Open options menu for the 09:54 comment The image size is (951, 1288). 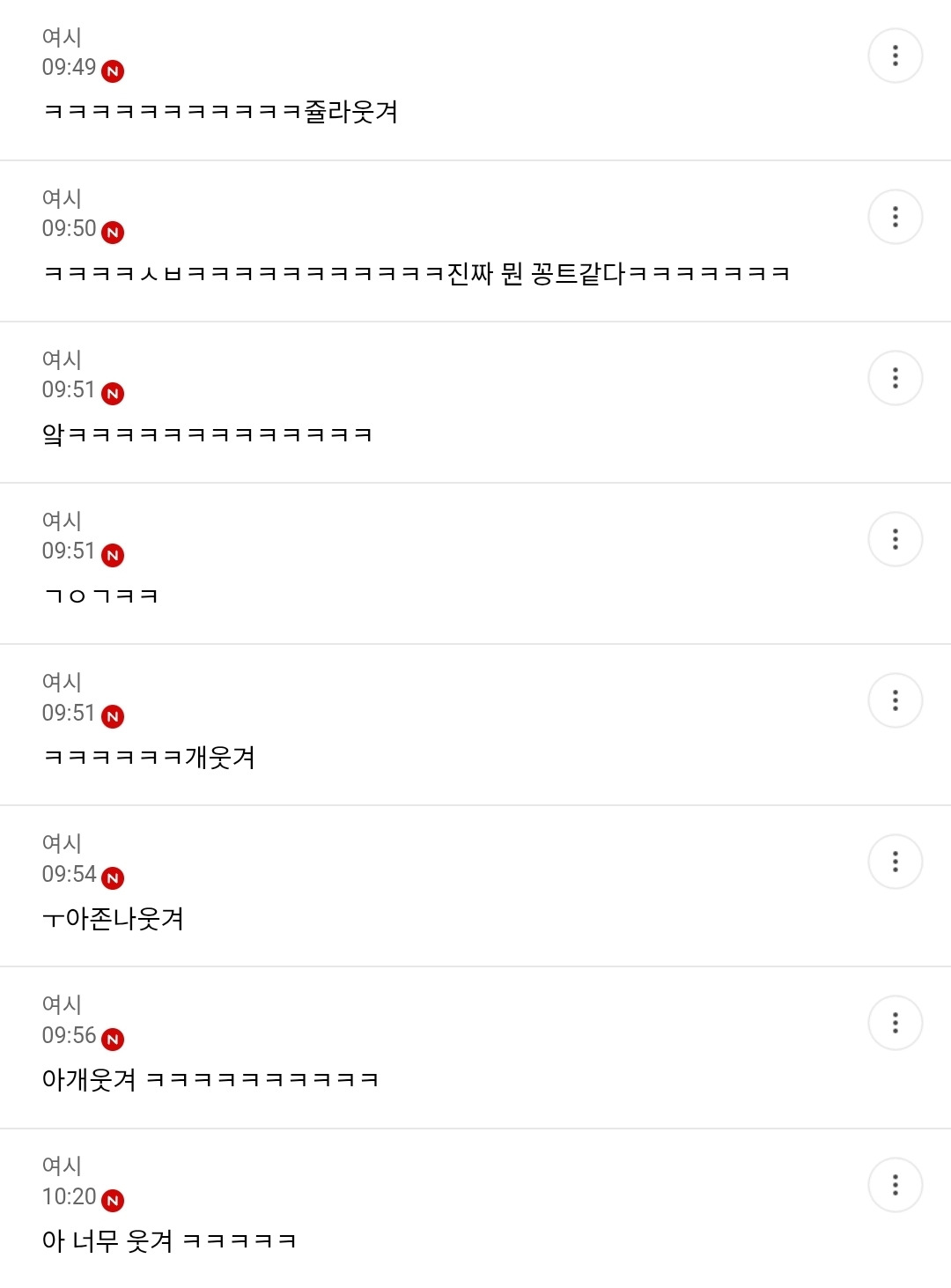(x=895, y=862)
